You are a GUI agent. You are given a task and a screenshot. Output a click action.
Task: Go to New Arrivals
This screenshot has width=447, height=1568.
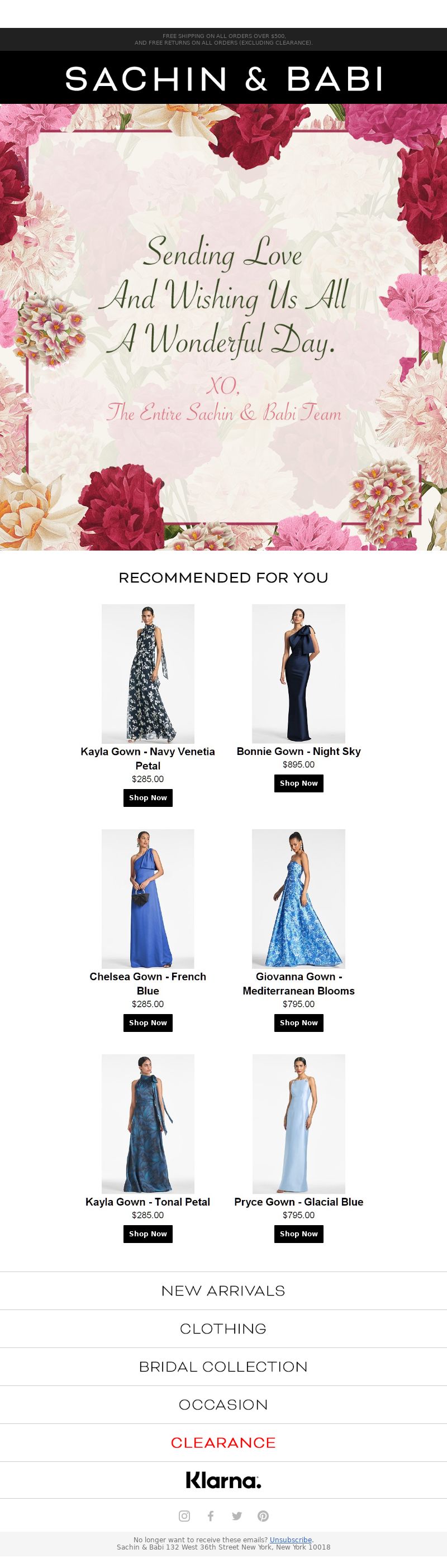[223, 1290]
